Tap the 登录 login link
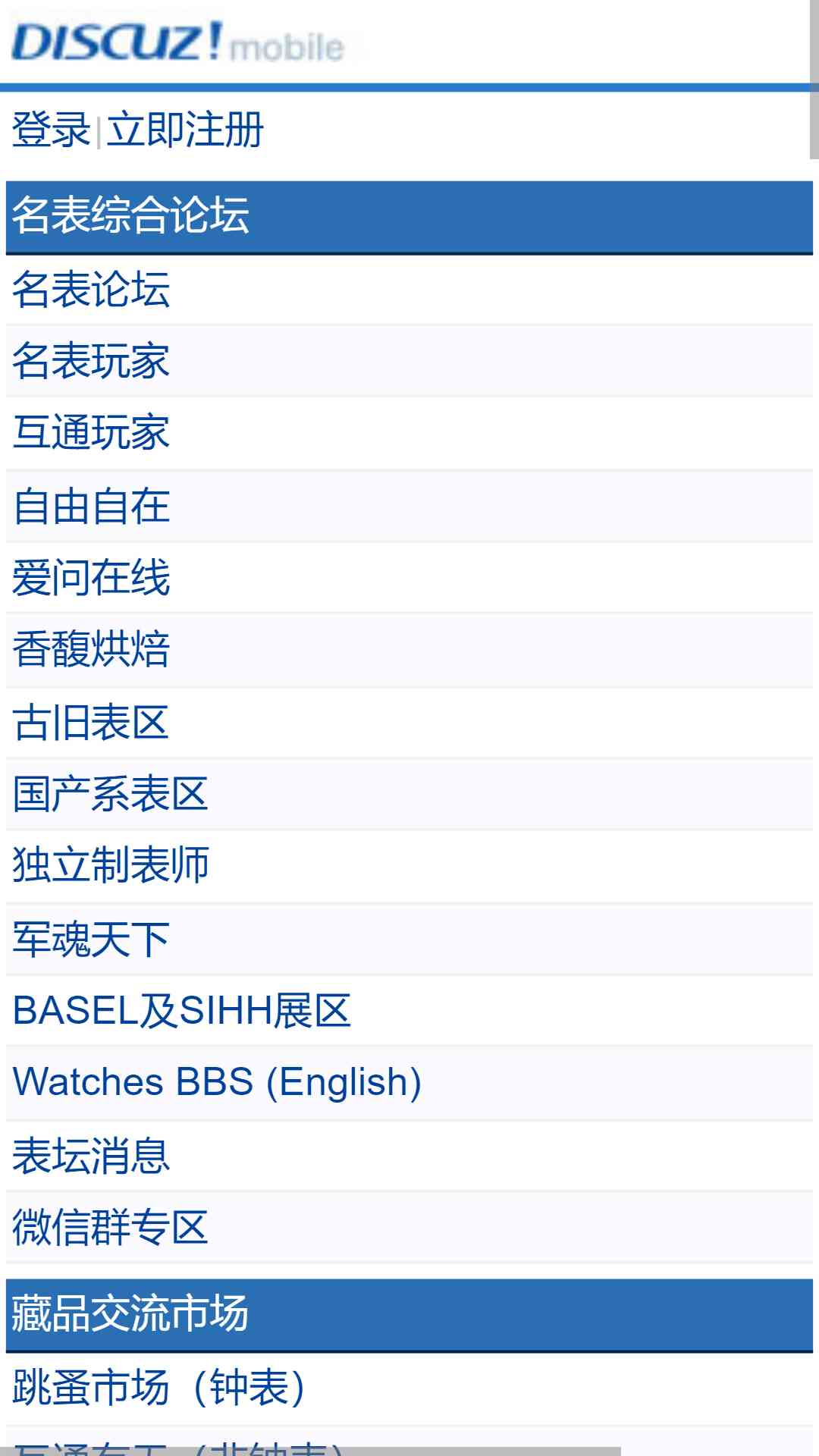This screenshot has height=1456, width=819. [x=52, y=130]
